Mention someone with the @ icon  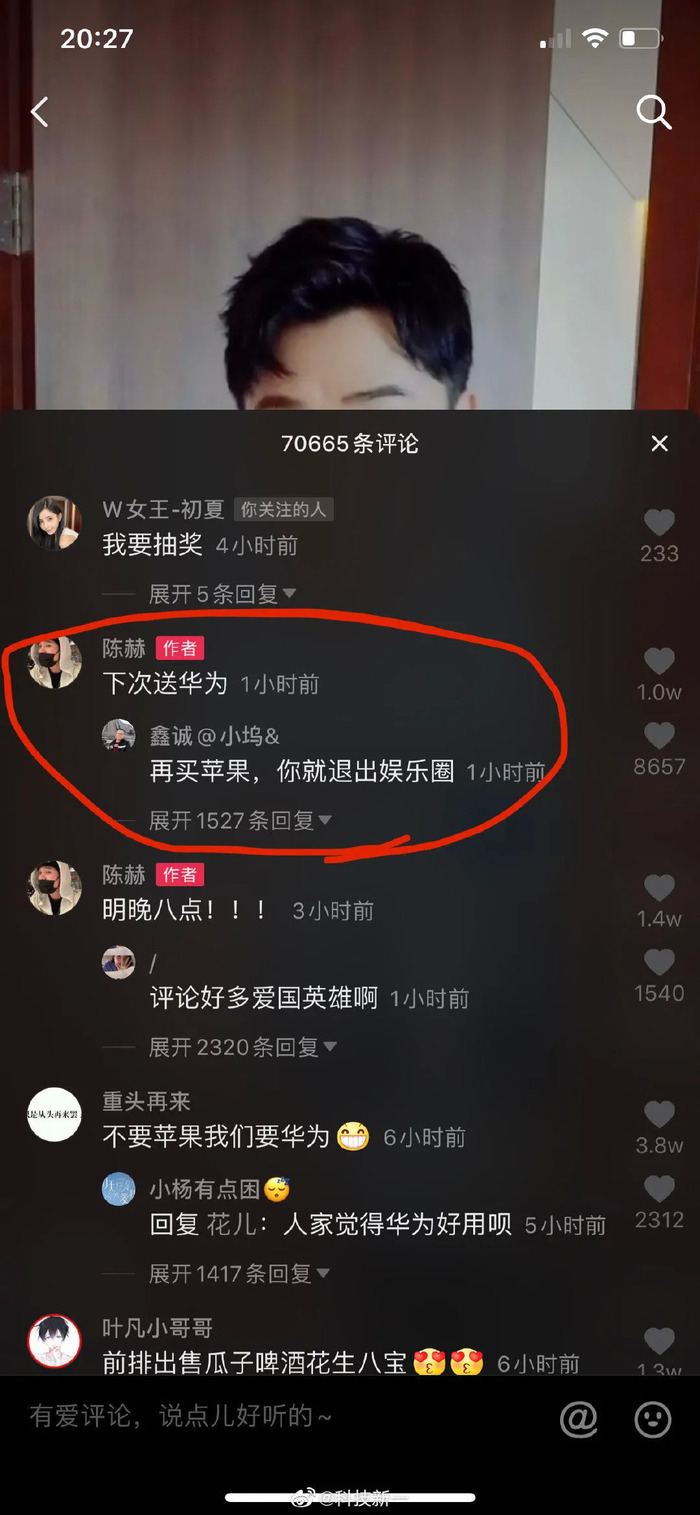pos(578,1418)
